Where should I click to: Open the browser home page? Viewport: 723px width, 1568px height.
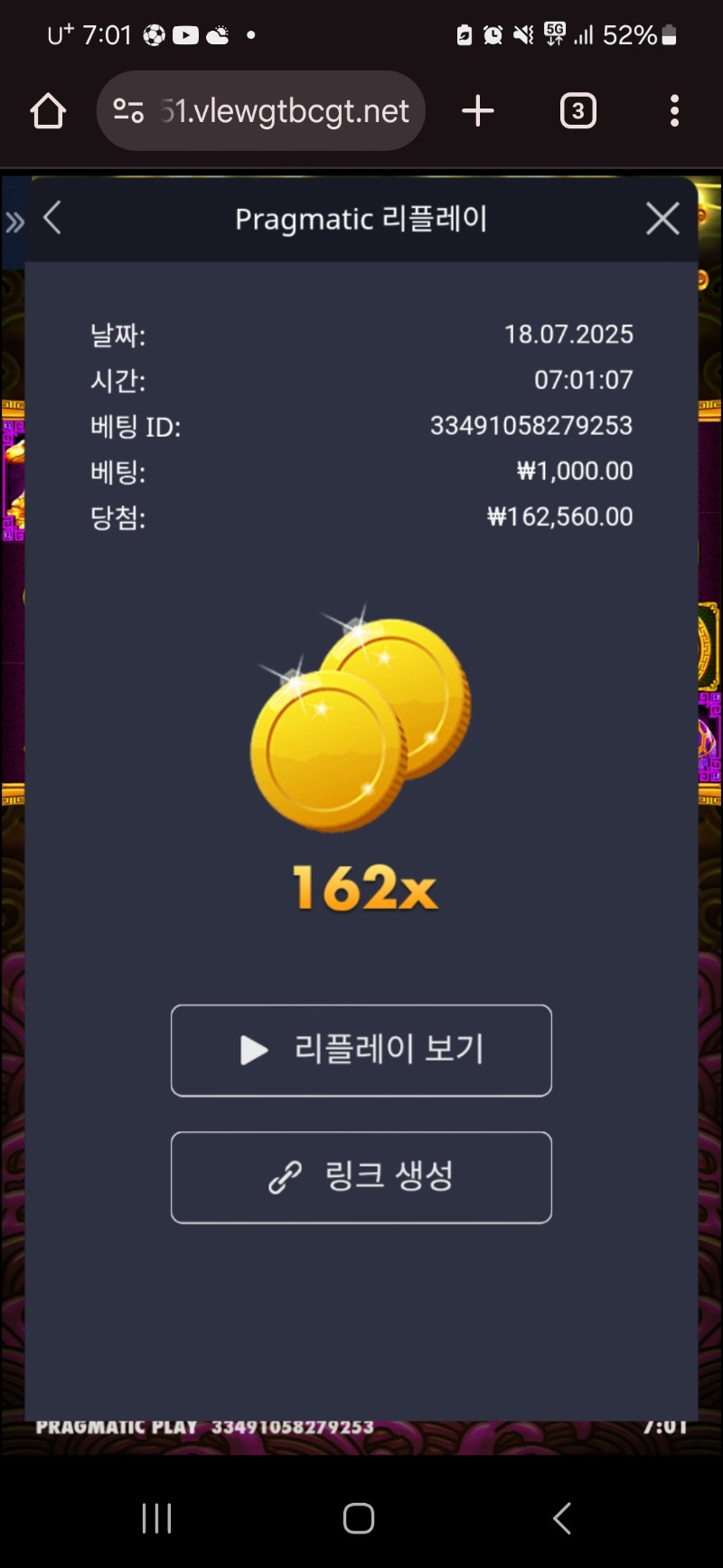tap(48, 111)
